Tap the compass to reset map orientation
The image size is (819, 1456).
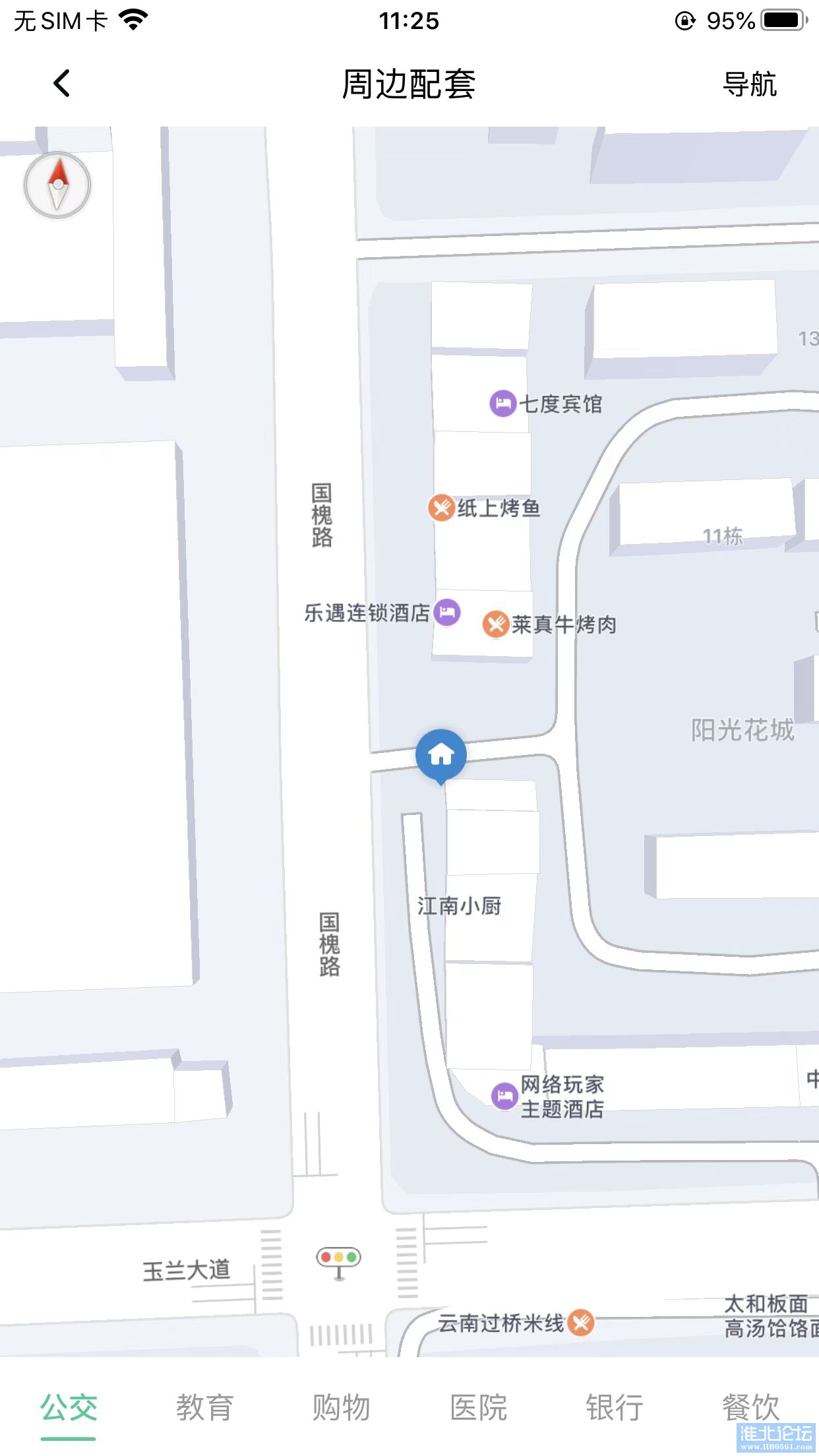click(57, 185)
